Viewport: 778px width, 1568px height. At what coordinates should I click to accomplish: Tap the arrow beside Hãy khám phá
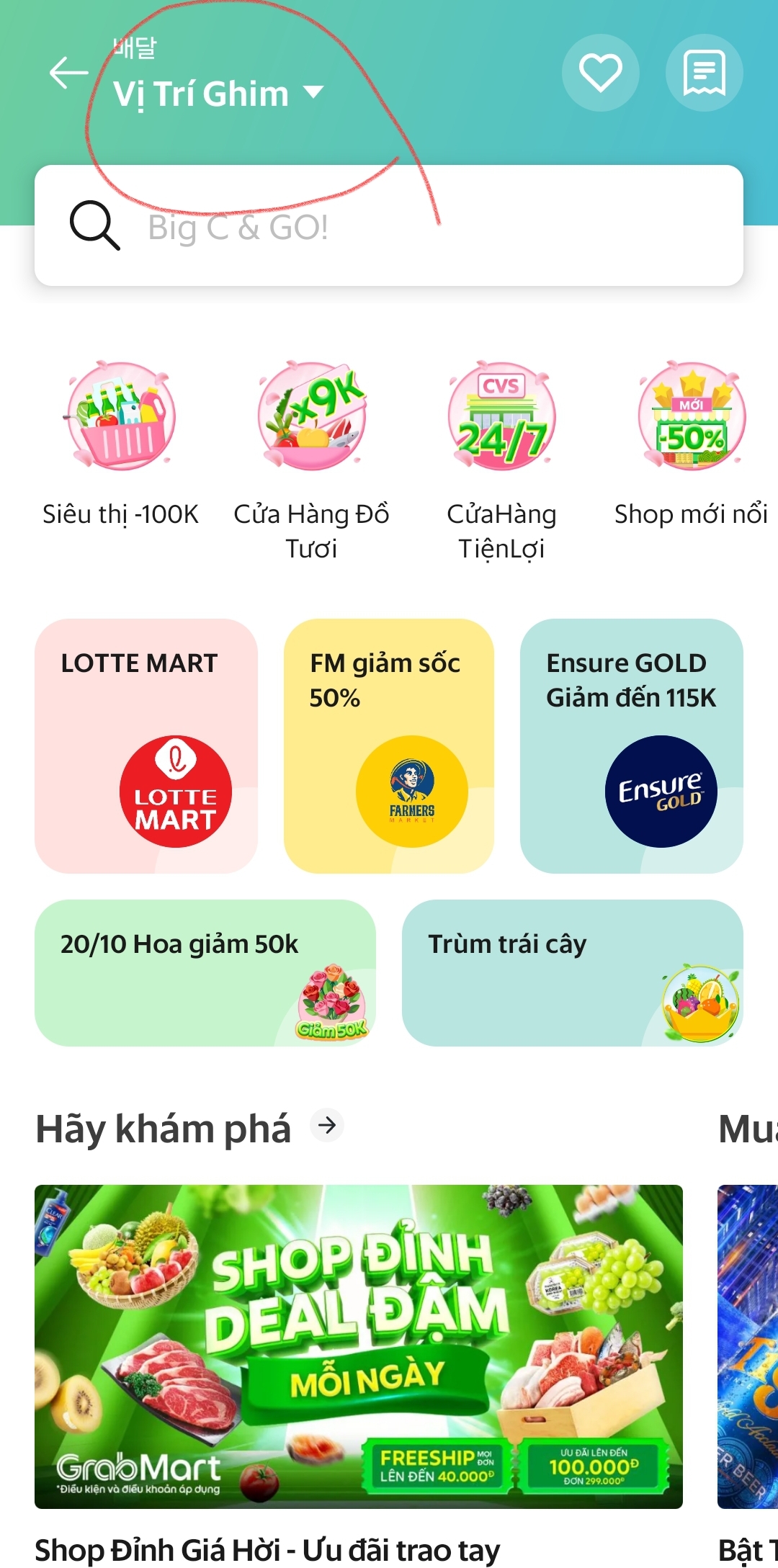327,1125
